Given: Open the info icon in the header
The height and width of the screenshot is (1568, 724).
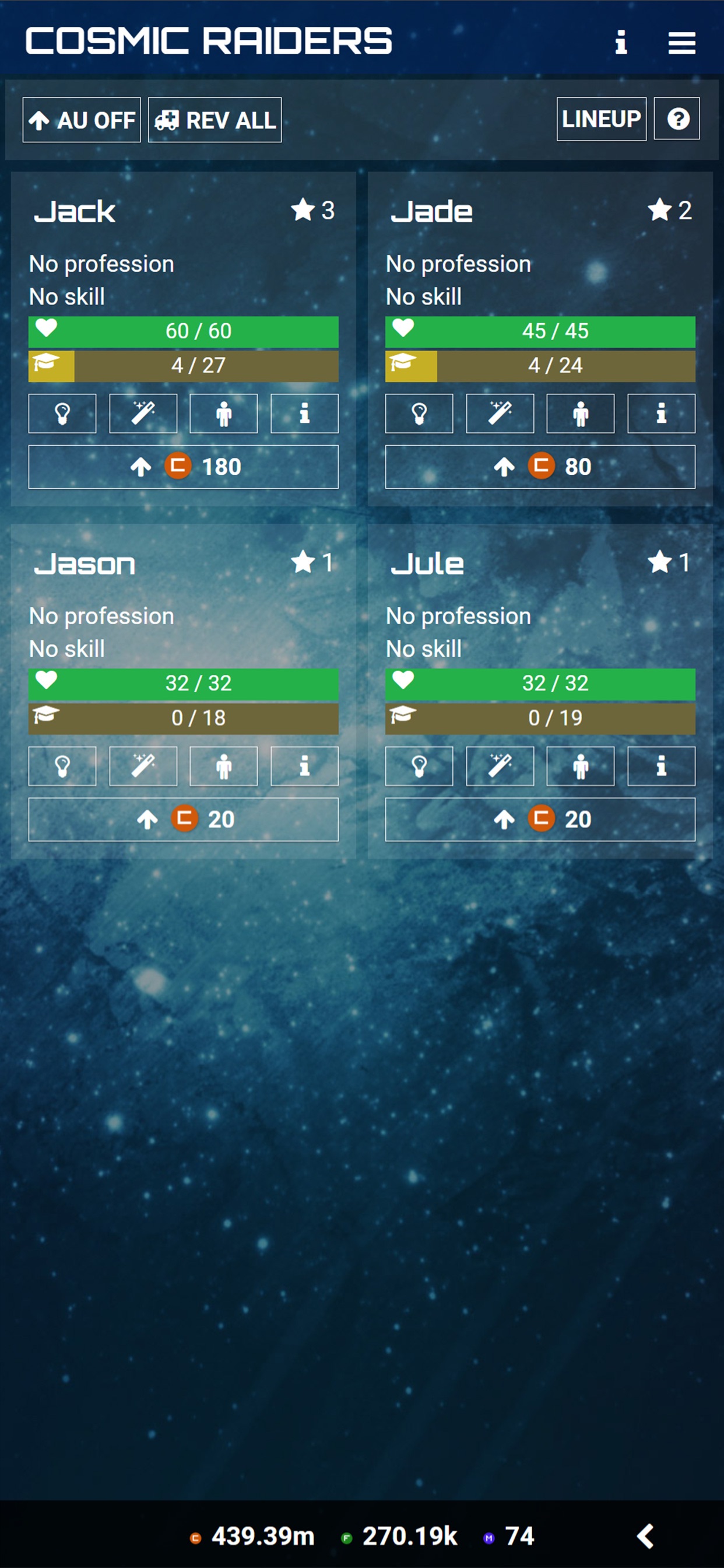Looking at the screenshot, I should [x=621, y=43].
